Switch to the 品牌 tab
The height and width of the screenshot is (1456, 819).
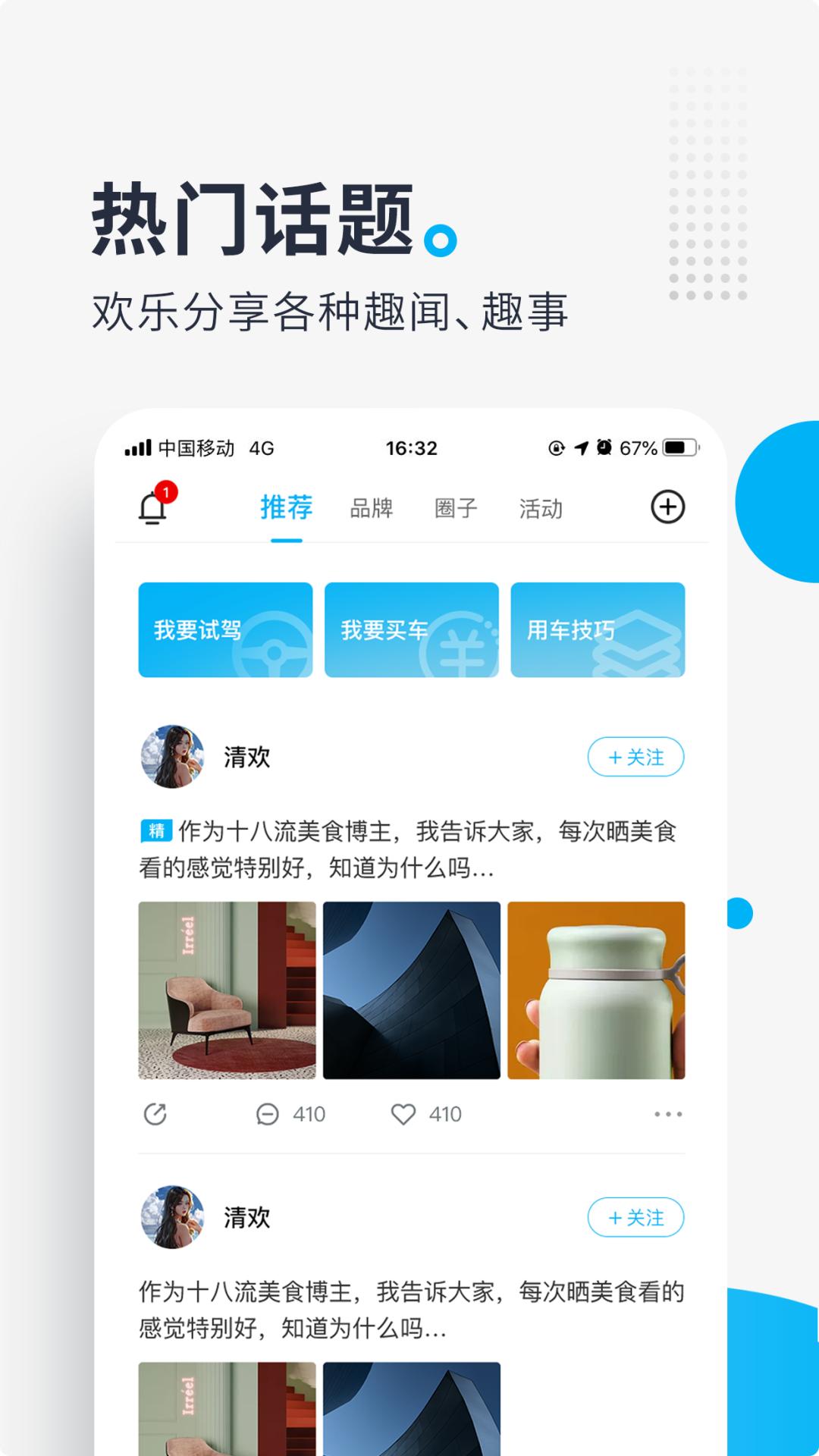(x=373, y=510)
